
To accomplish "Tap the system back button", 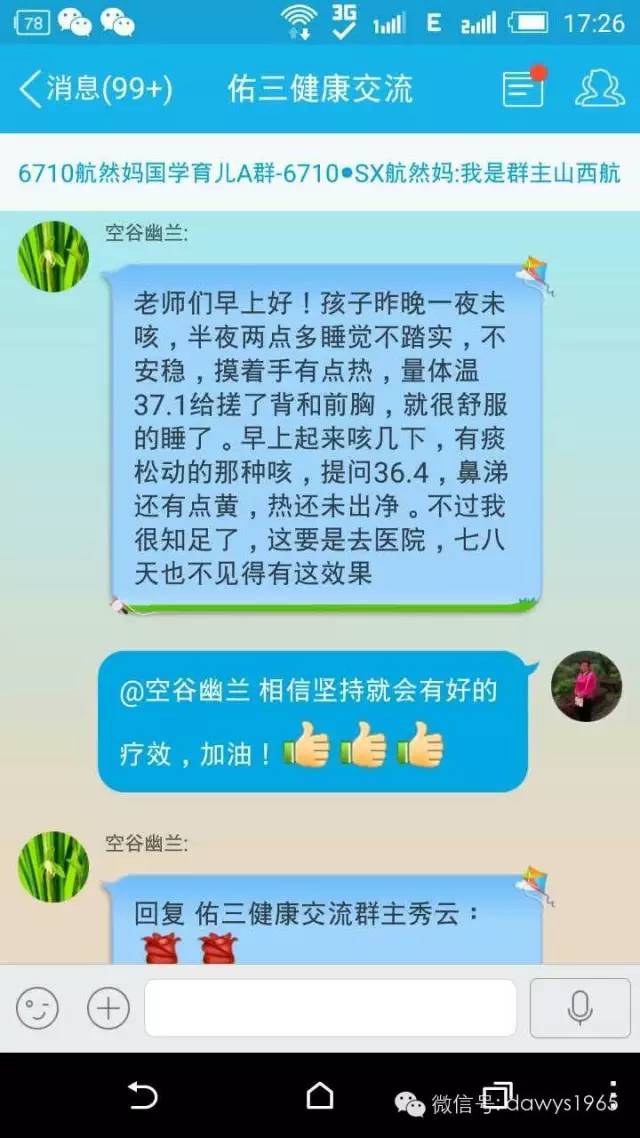I will pyautogui.click(x=142, y=1096).
